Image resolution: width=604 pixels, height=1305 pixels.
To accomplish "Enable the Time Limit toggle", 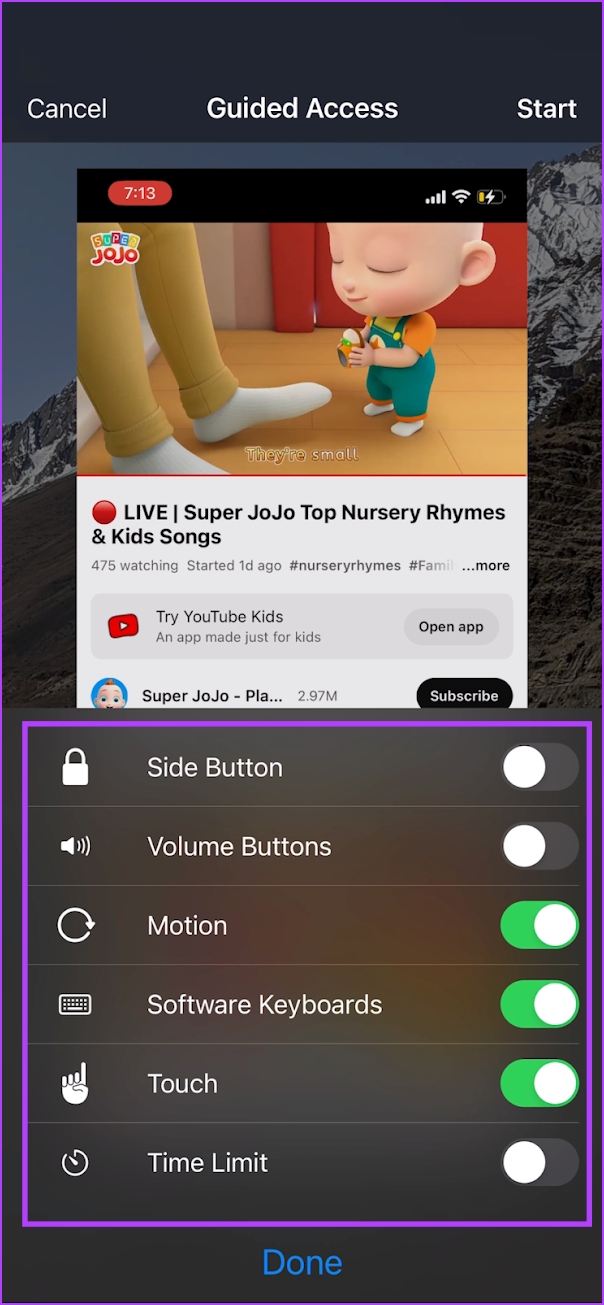I will 539,1163.
